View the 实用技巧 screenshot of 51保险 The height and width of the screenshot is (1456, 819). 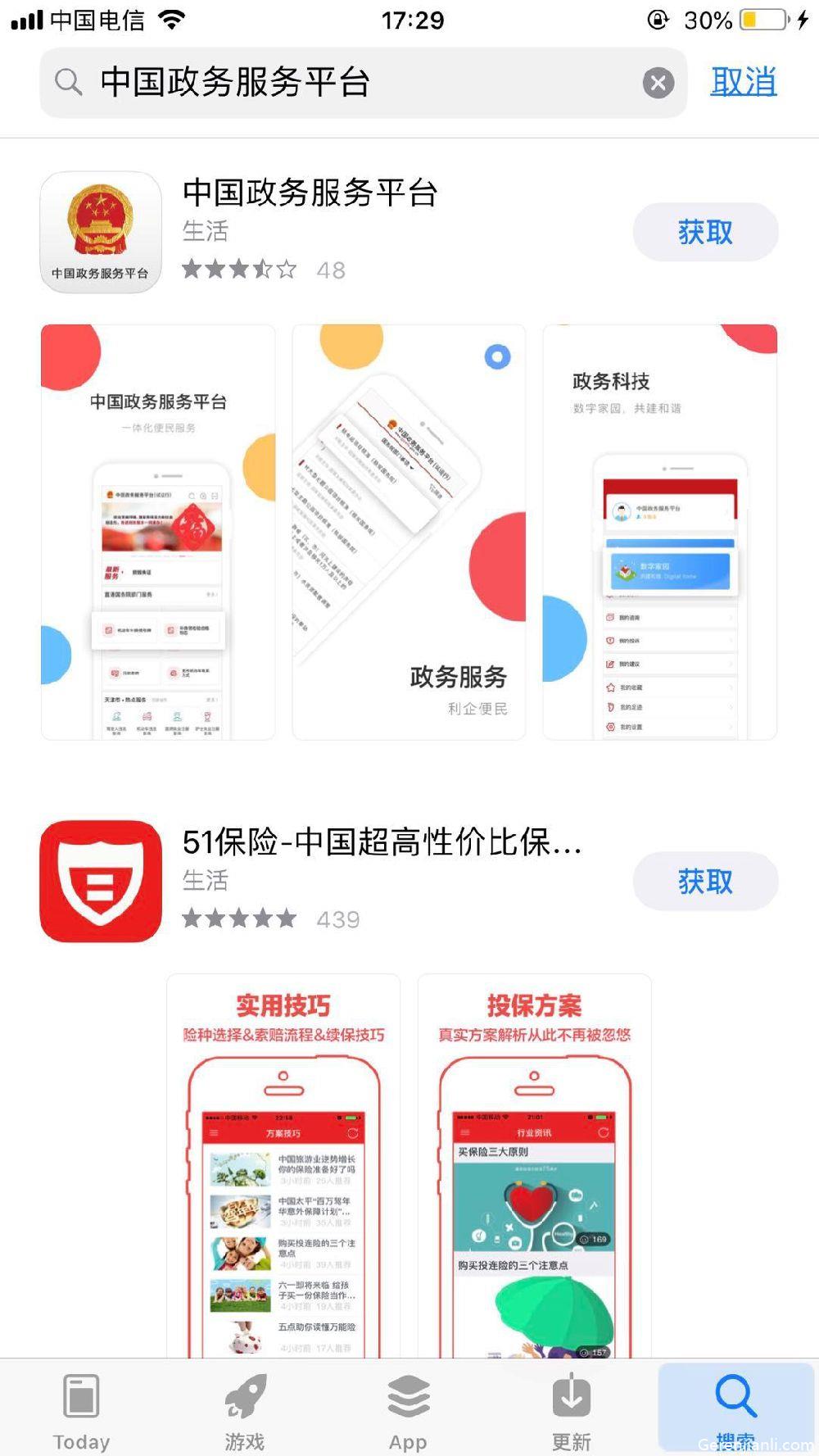283,1163
